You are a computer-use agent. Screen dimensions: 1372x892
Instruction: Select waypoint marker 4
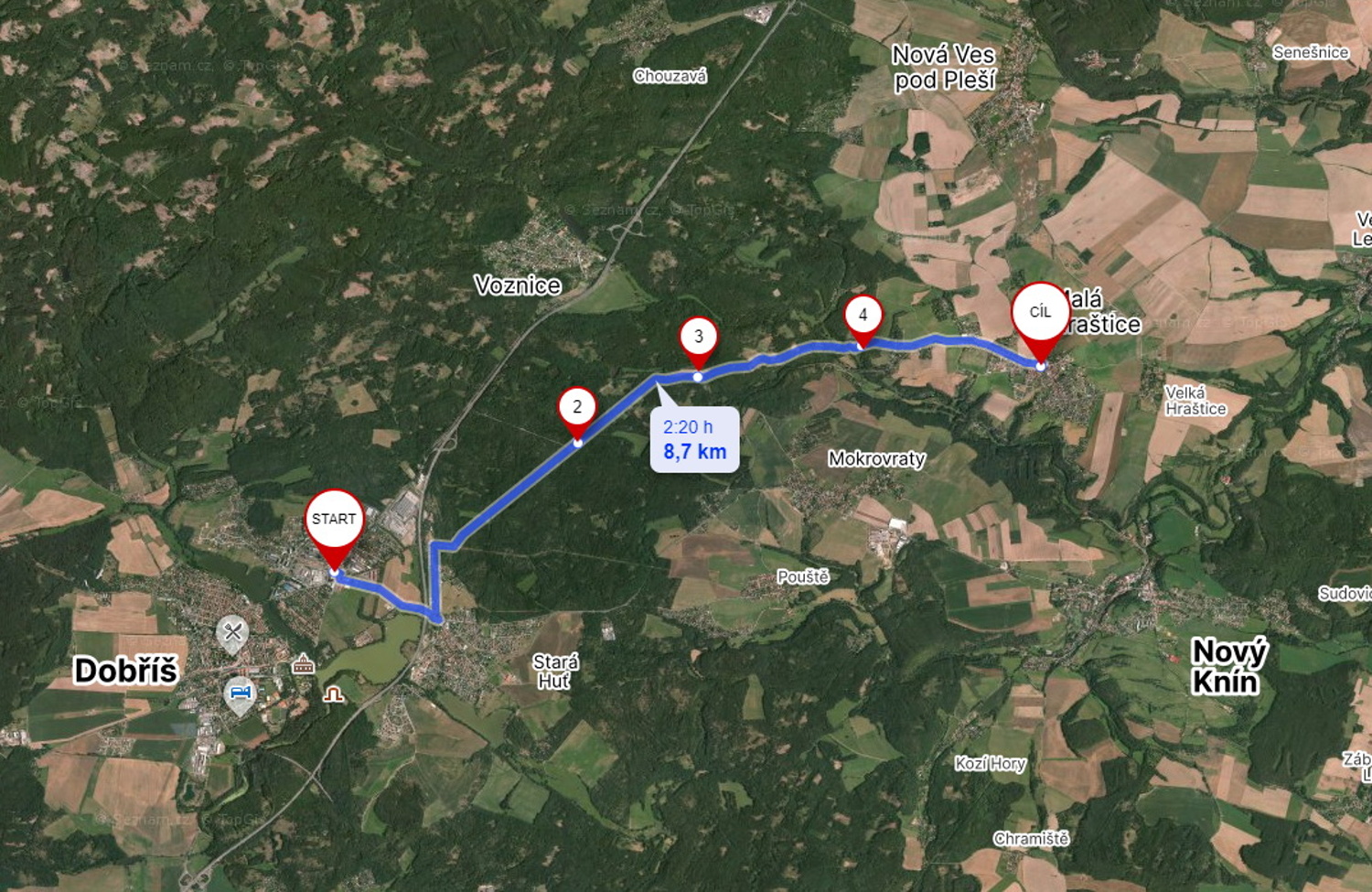coord(863,315)
